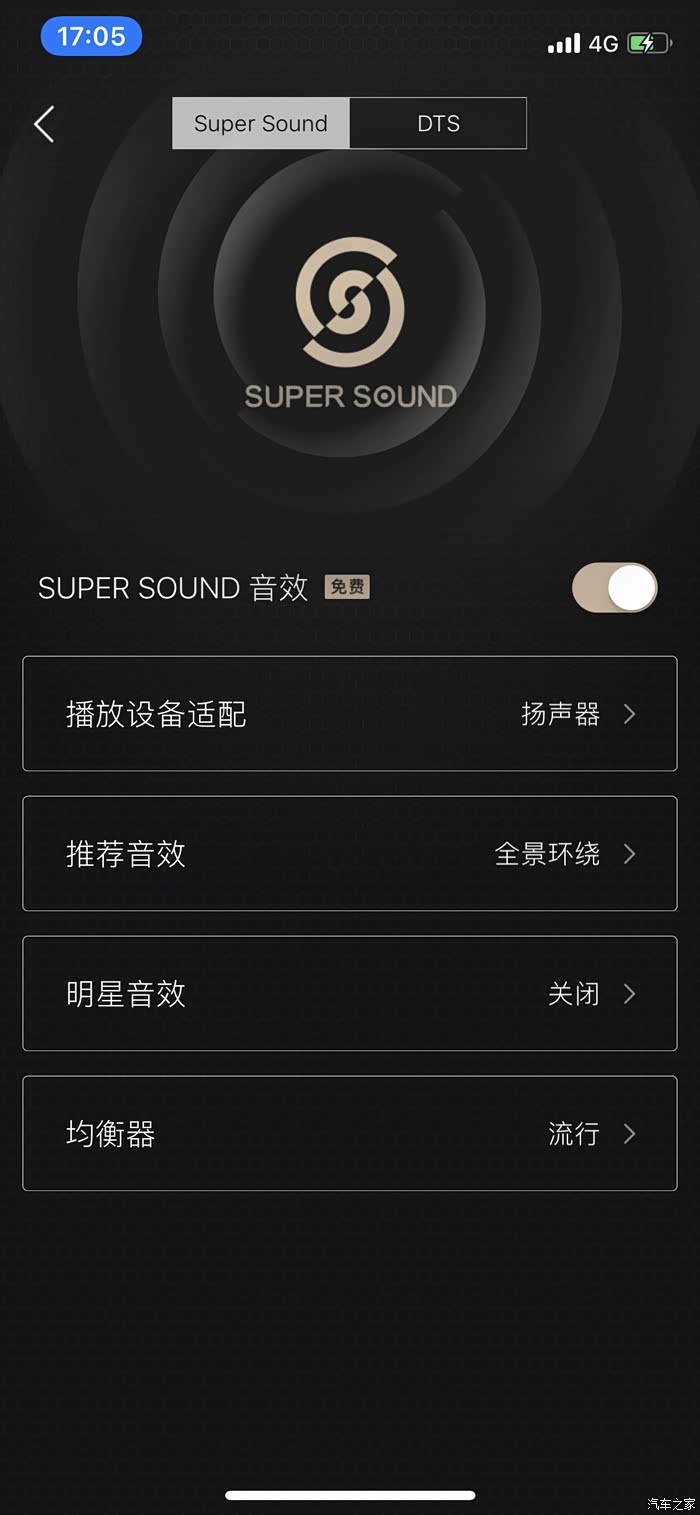
Task: Open the 播放设备适配 setting
Action: pyautogui.click(x=350, y=714)
